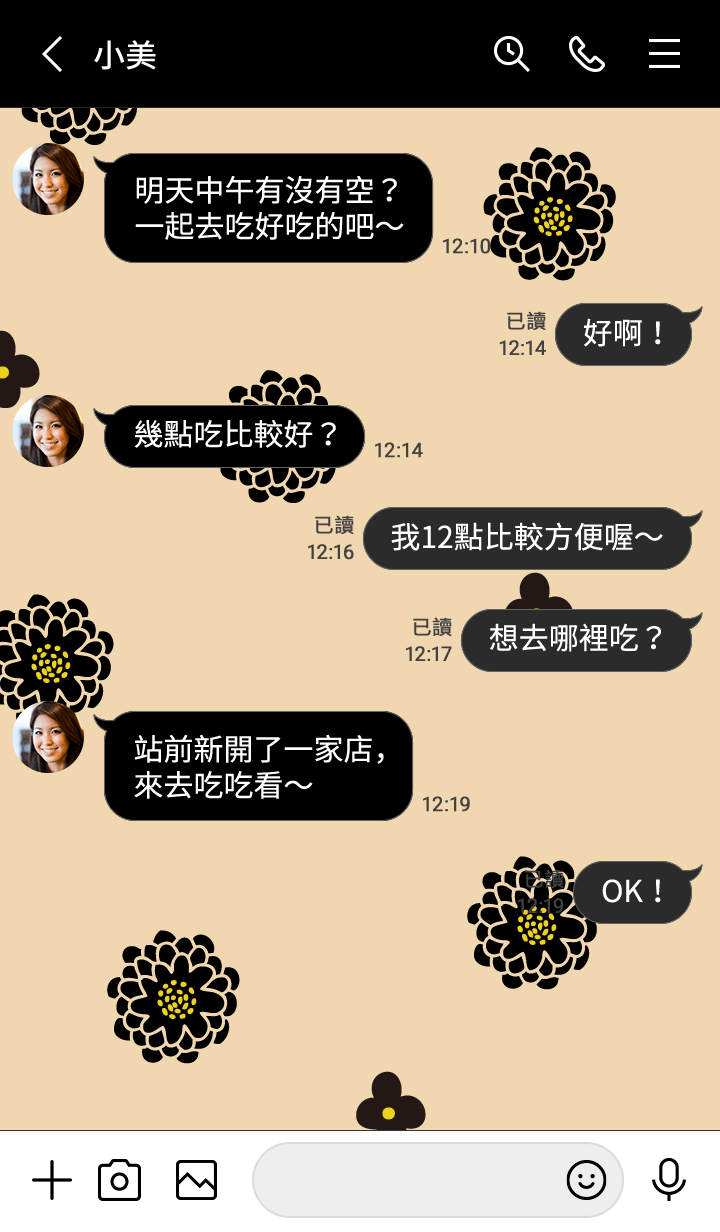Open the chat menu
This screenshot has height=1232, width=720.
[664, 54]
